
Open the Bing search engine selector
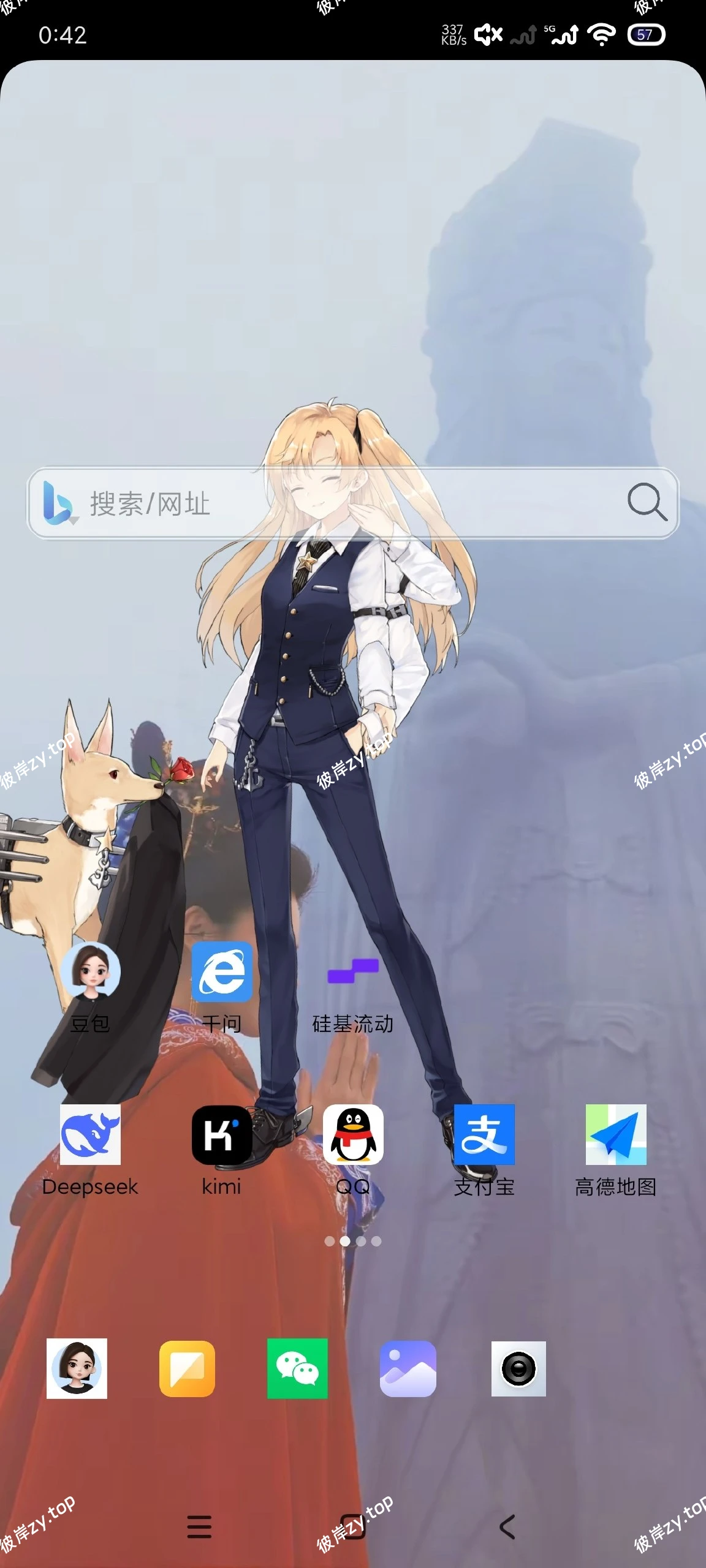tap(59, 503)
